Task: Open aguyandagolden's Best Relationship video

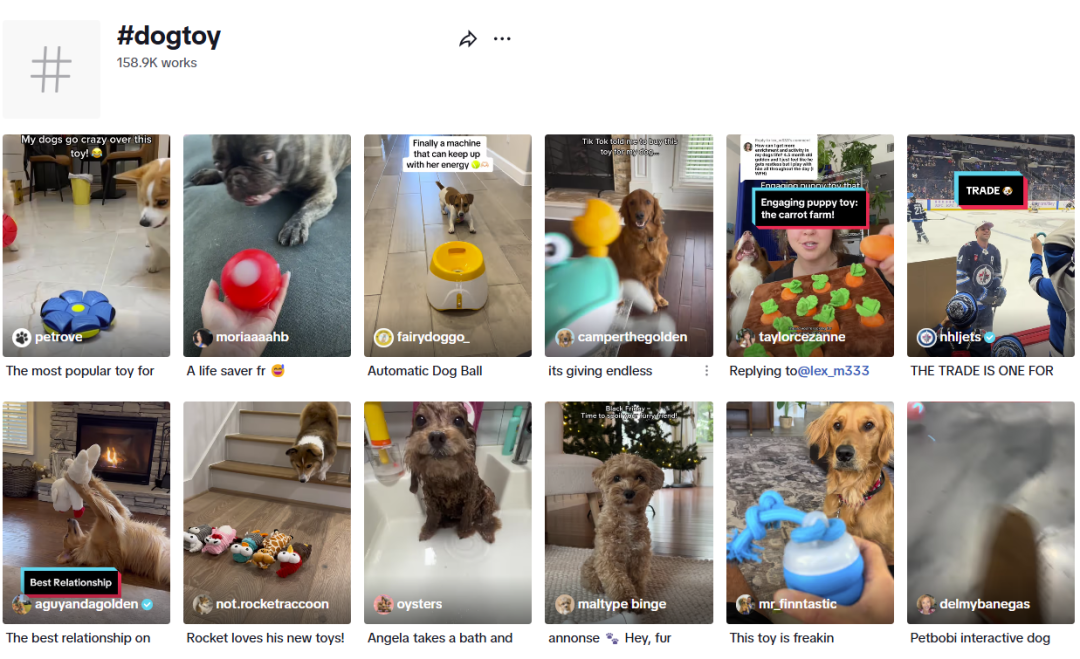Action: point(86,512)
